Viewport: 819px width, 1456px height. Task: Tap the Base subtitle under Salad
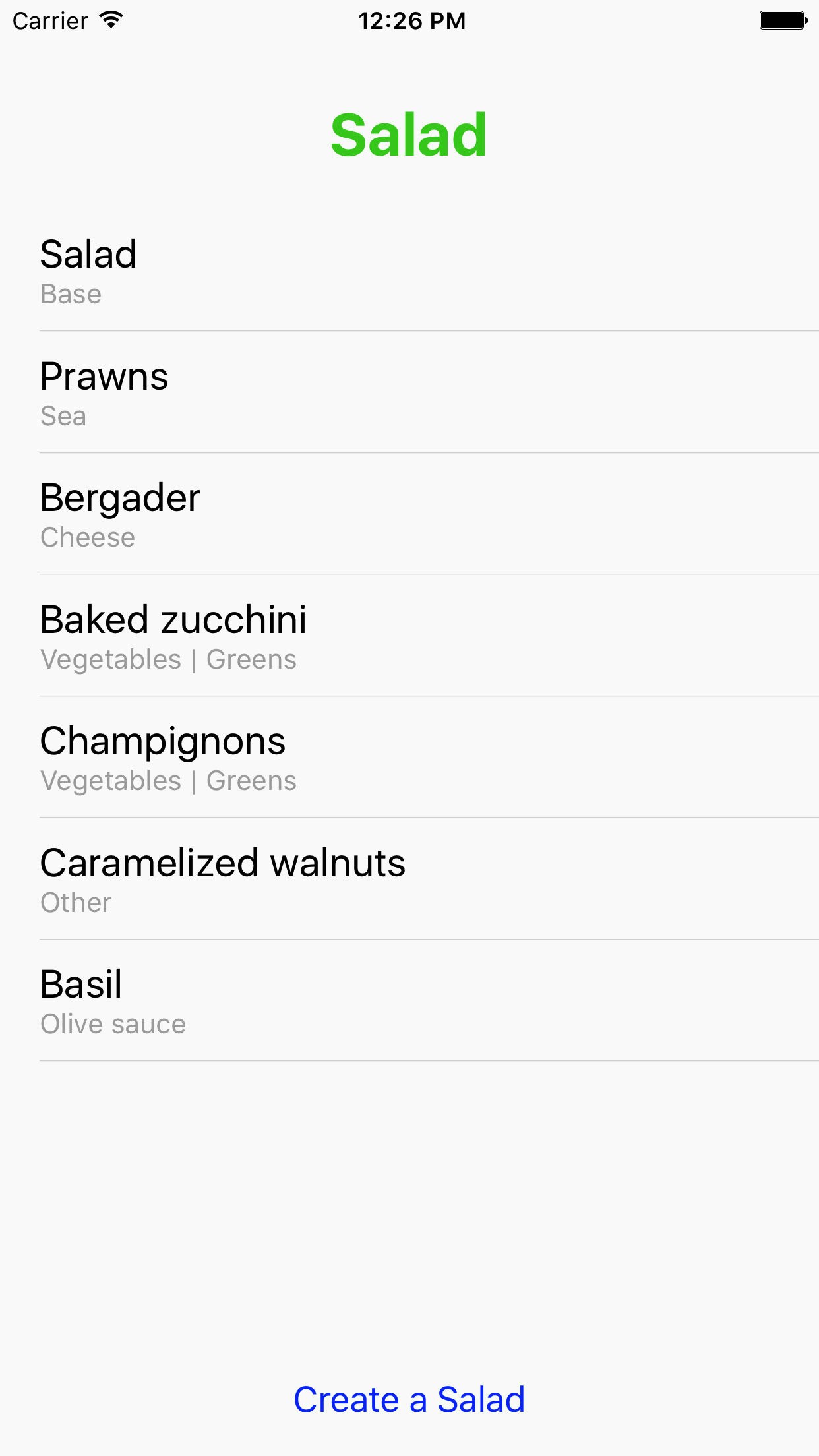pyautogui.click(x=71, y=294)
